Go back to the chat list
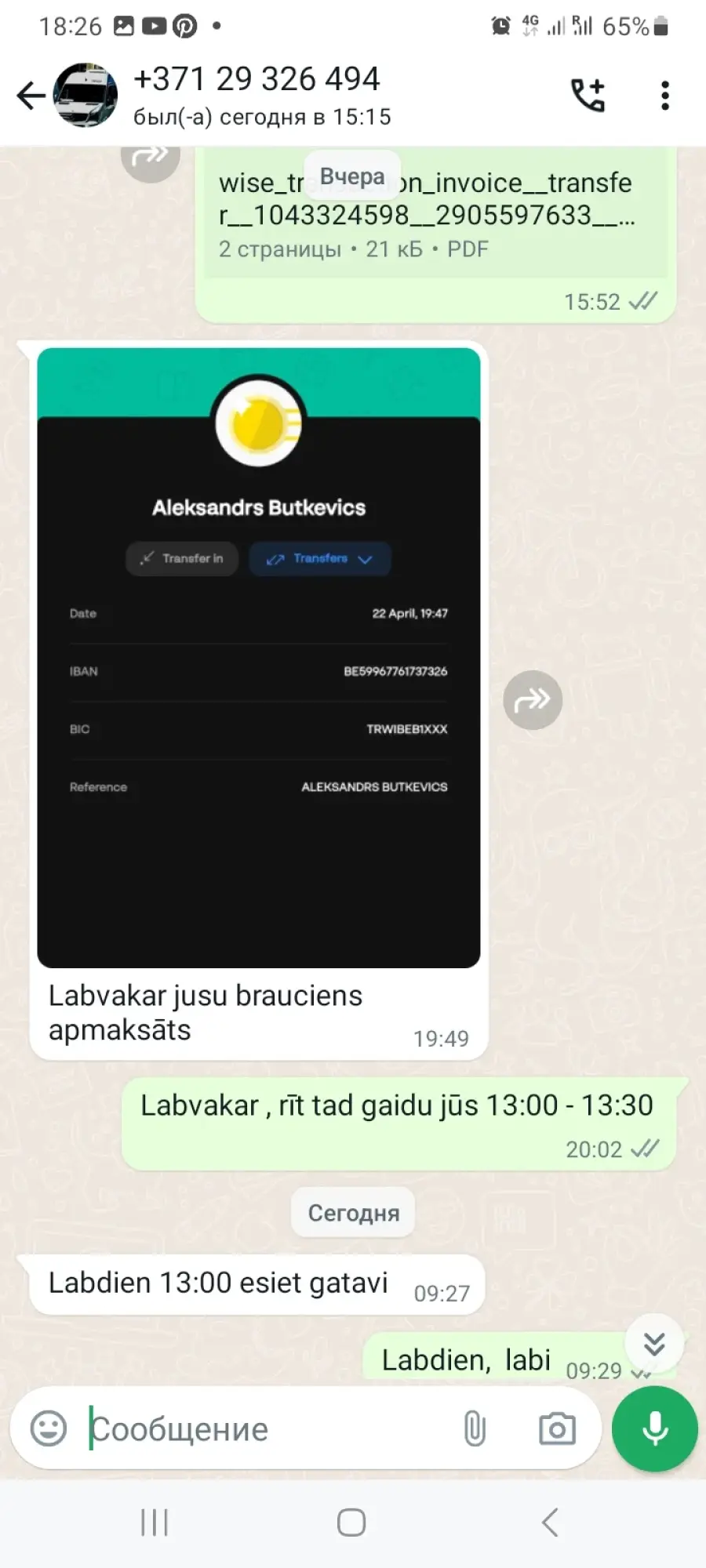Screen dimensions: 706x1568 pyautogui.click(x=31, y=96)
